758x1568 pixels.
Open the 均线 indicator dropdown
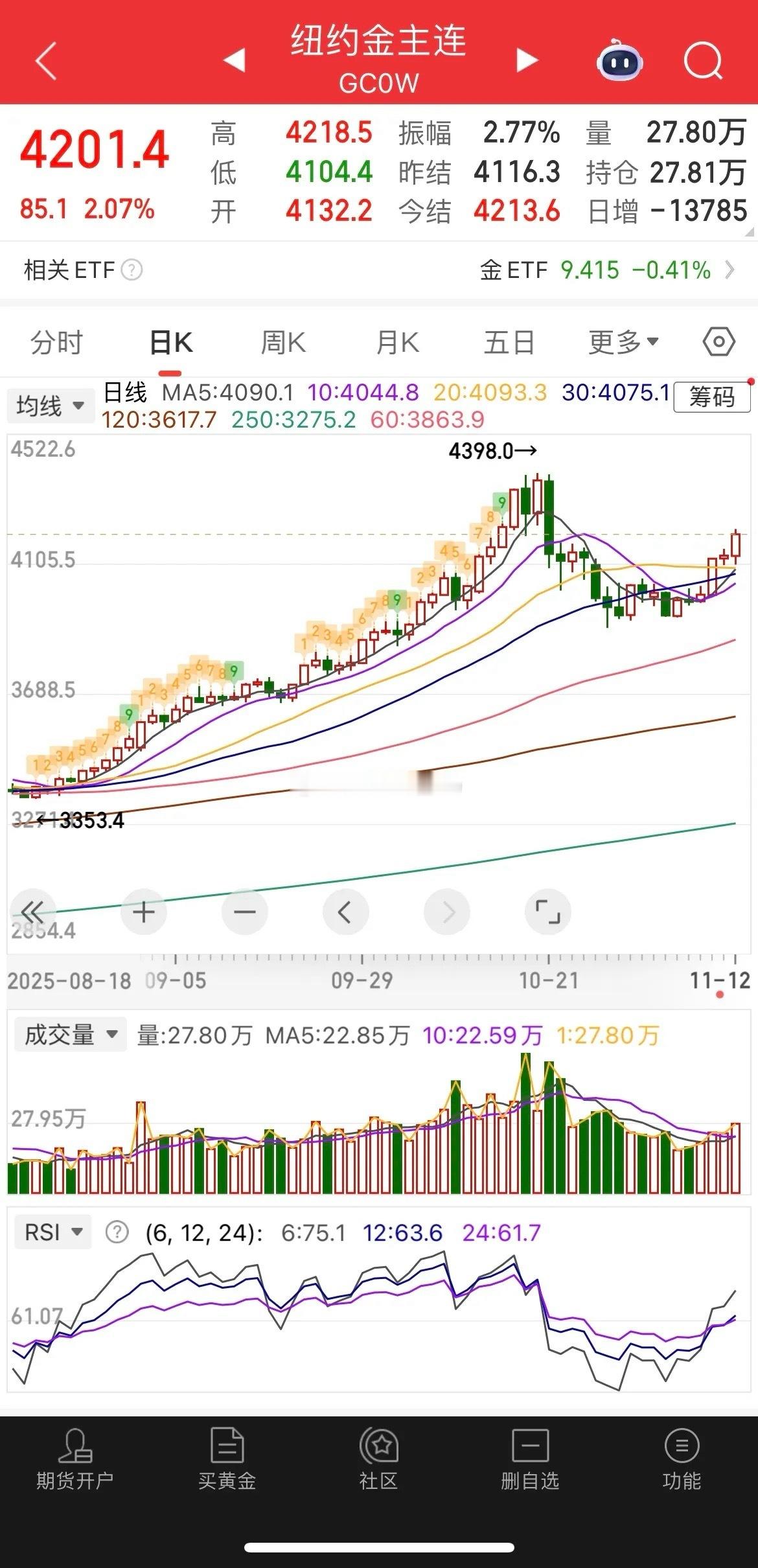[x=50, y=406]
